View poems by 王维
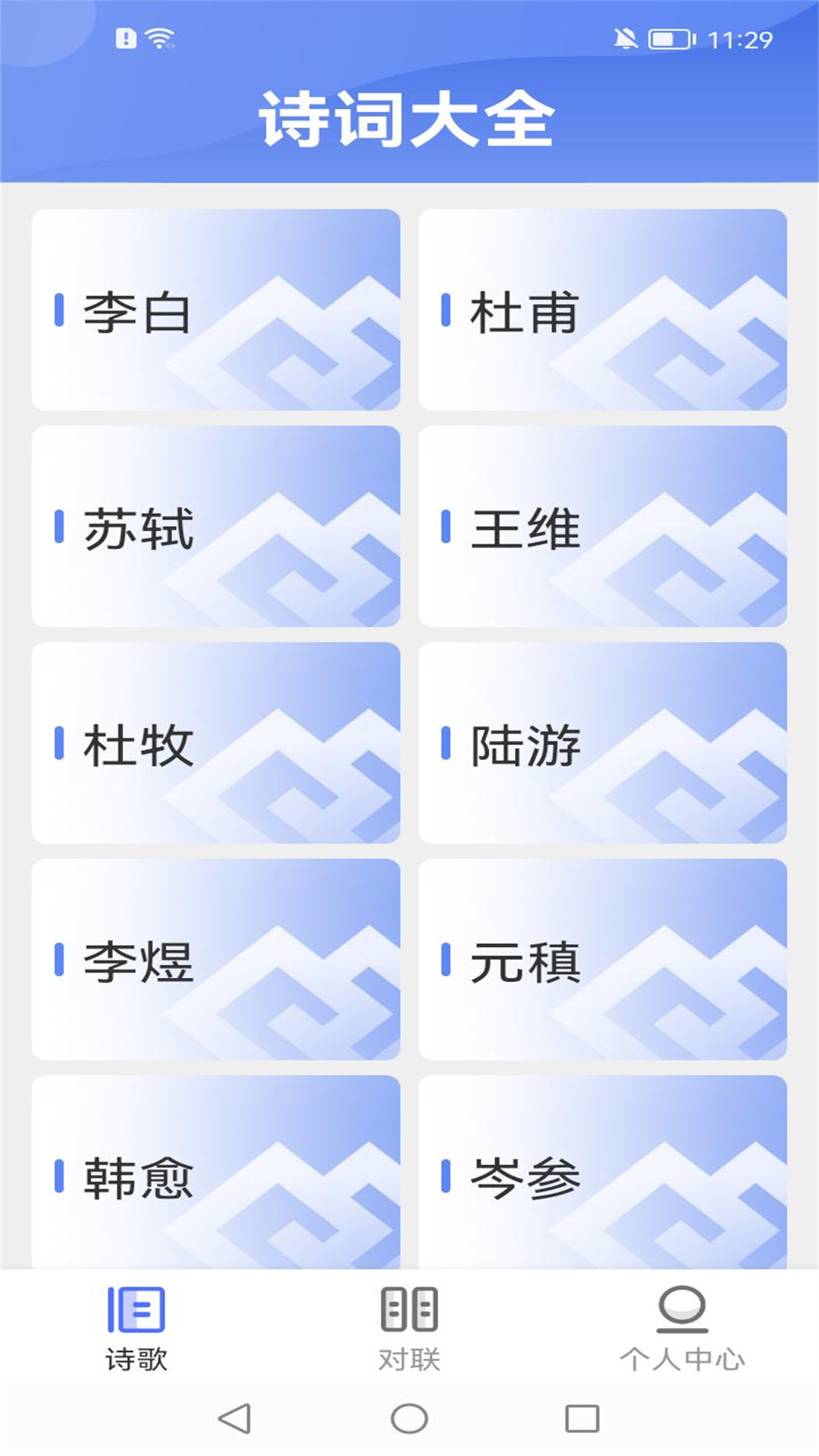The height and width of the screenshot is (1456, 819). [x=603, y=526]
